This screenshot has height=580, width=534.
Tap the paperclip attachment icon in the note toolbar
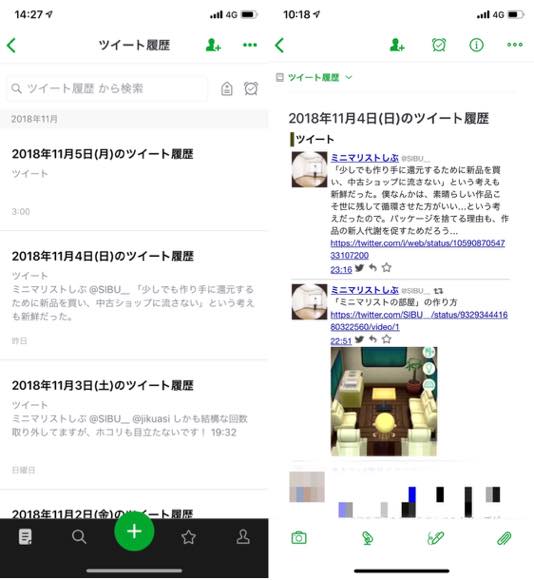pyautogui.click(x=504, y=538)
